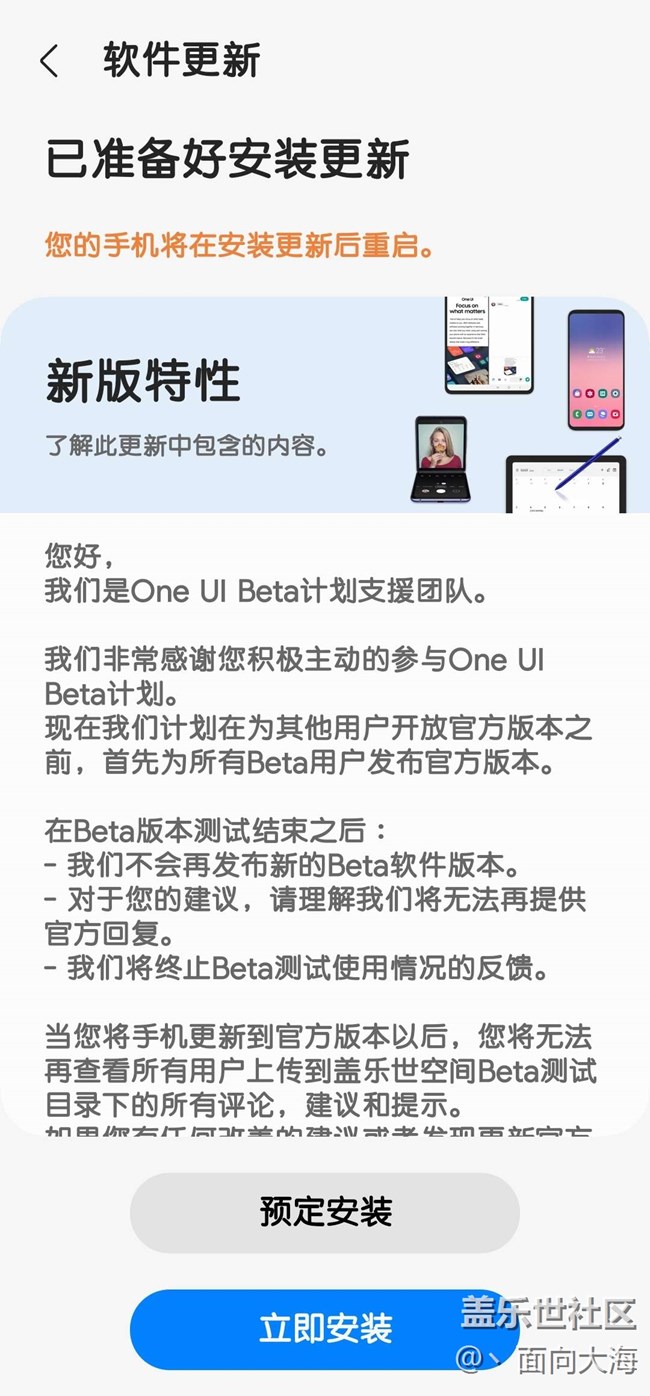Go back from 软件更新 screen
Image resolution: width=650 pixels, height=1396 pixels.
click(49, 61)
